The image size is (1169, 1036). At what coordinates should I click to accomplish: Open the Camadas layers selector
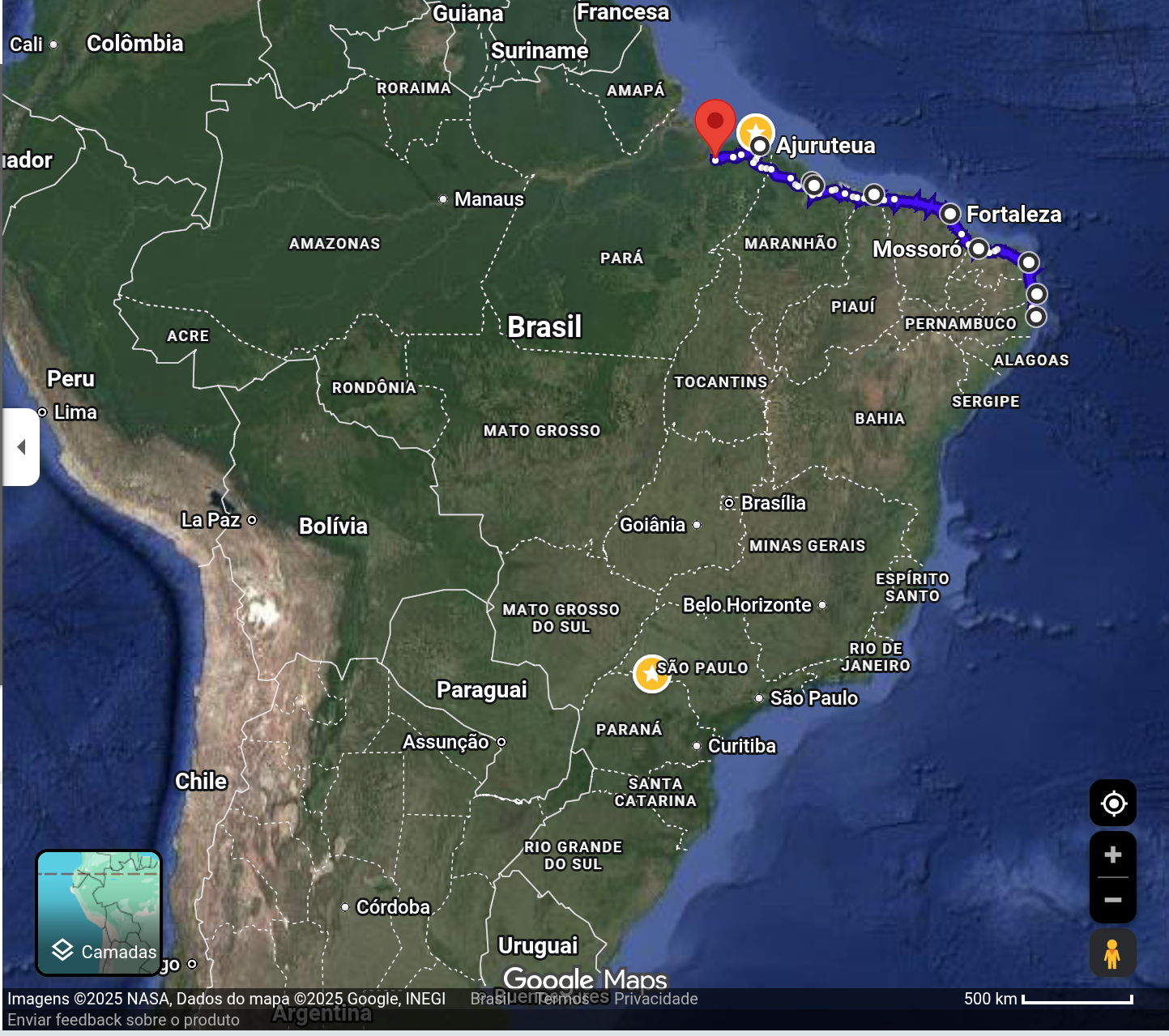click(x=99, y=912)
